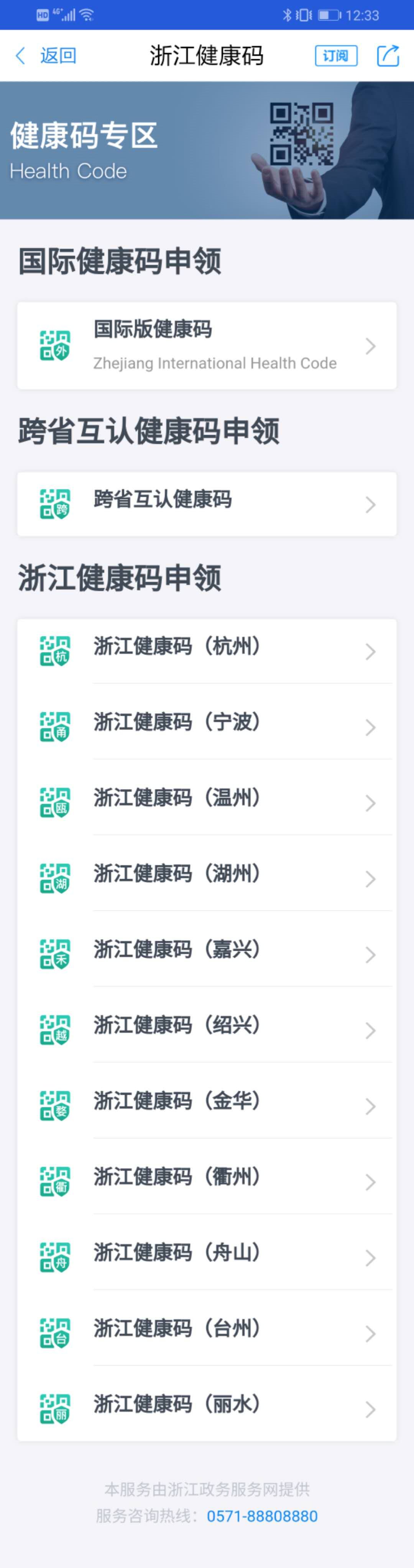Open 浙江健康码（宁波）
The height and width of the screenshot is (1568, 414).
pyautogui.click(x=207, y=727)
